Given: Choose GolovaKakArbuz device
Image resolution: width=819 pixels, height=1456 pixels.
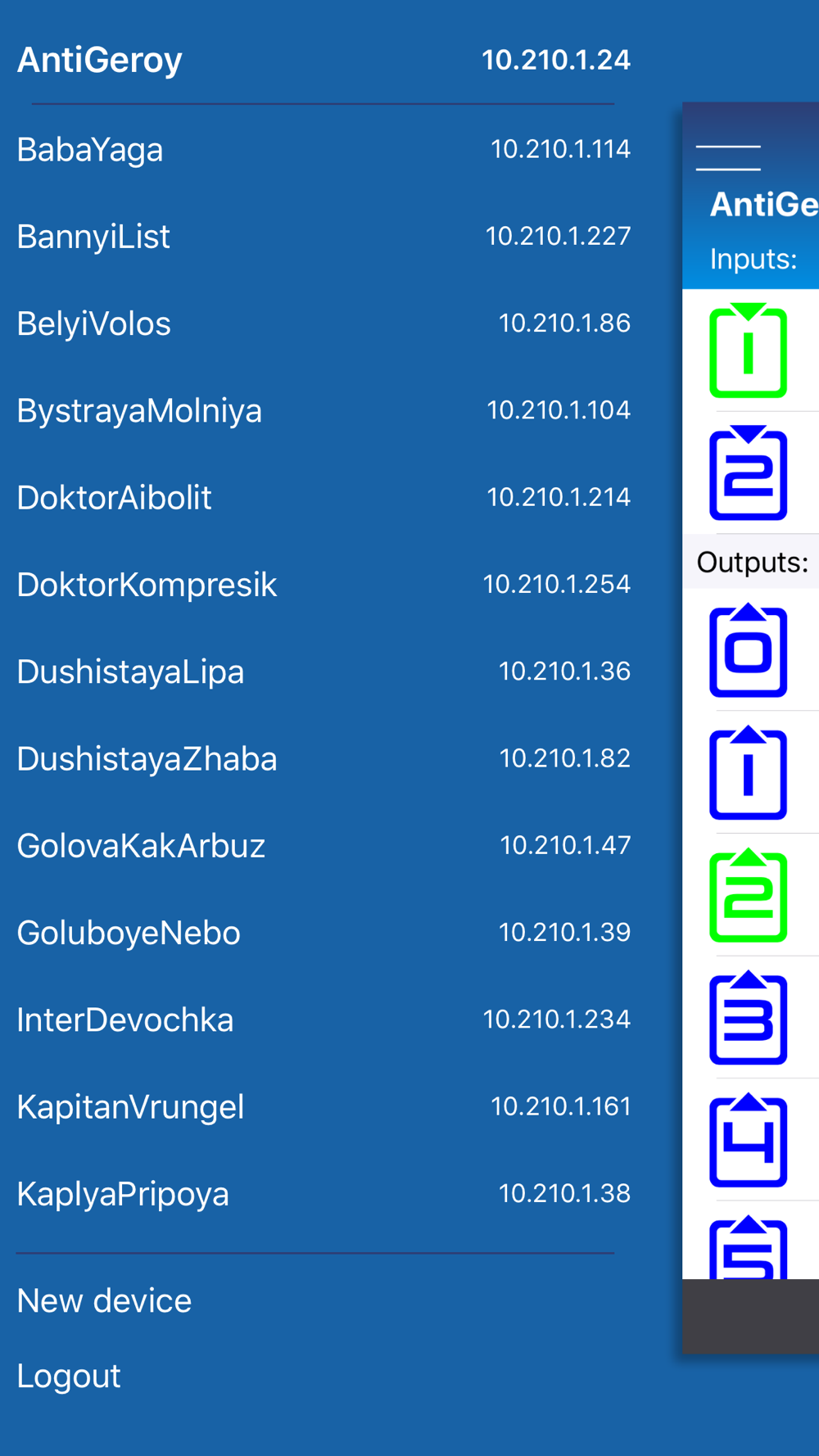Looking at the screenshot, I should pyautogui.click(x=324, y=845).
